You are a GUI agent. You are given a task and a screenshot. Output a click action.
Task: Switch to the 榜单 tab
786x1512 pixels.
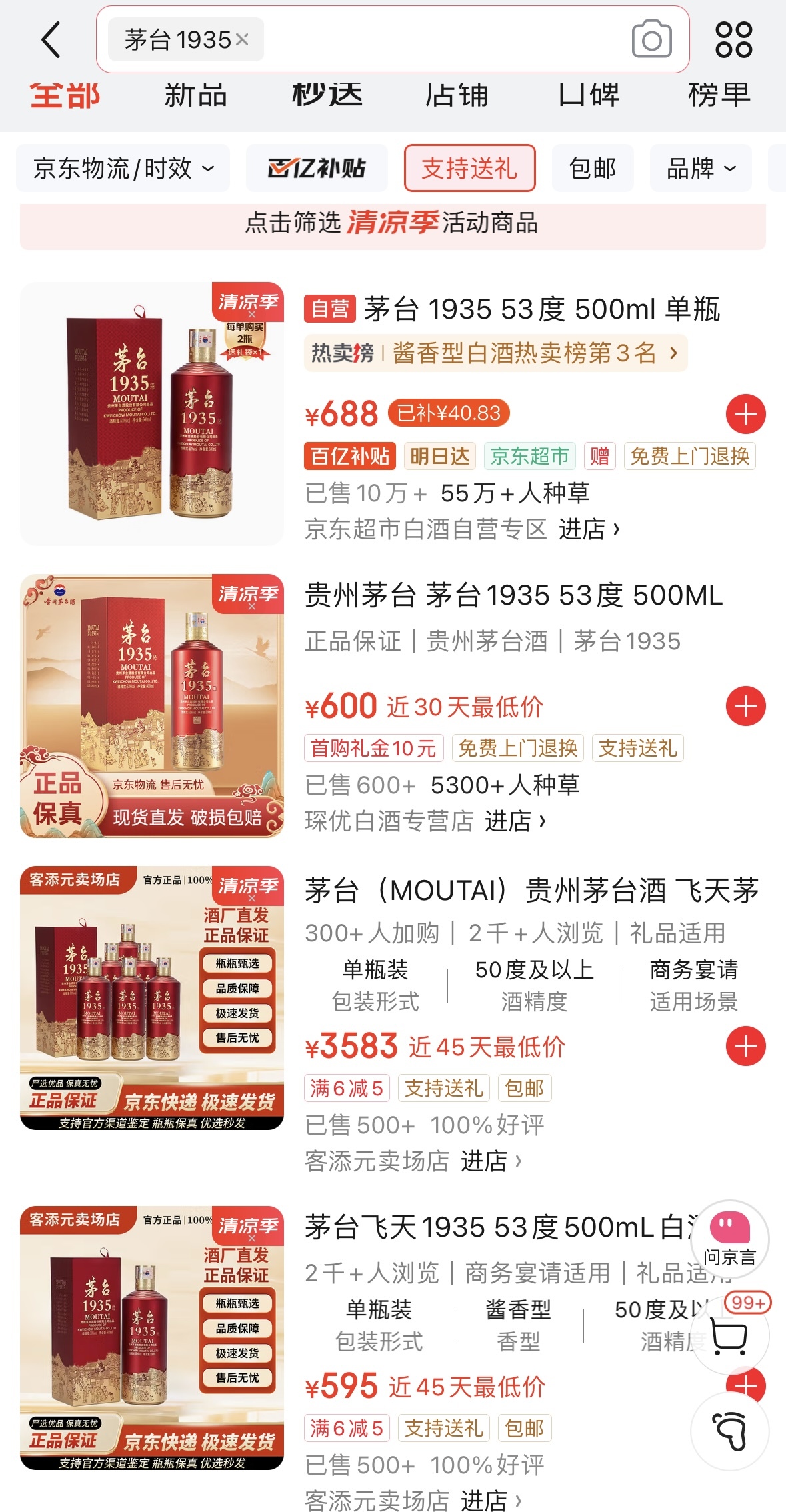pos(719,96)
